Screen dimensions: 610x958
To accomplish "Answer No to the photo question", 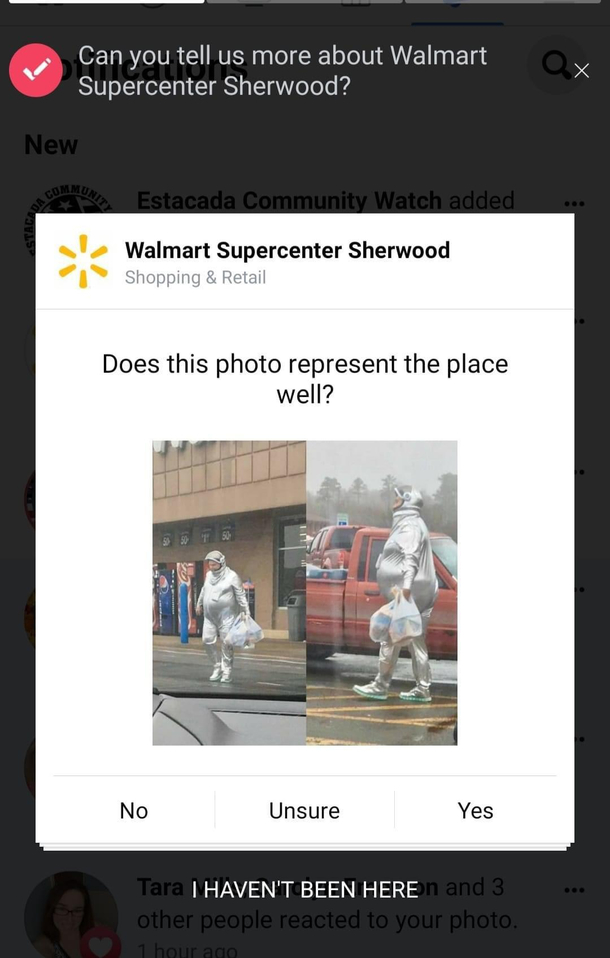I will point(134,811).
